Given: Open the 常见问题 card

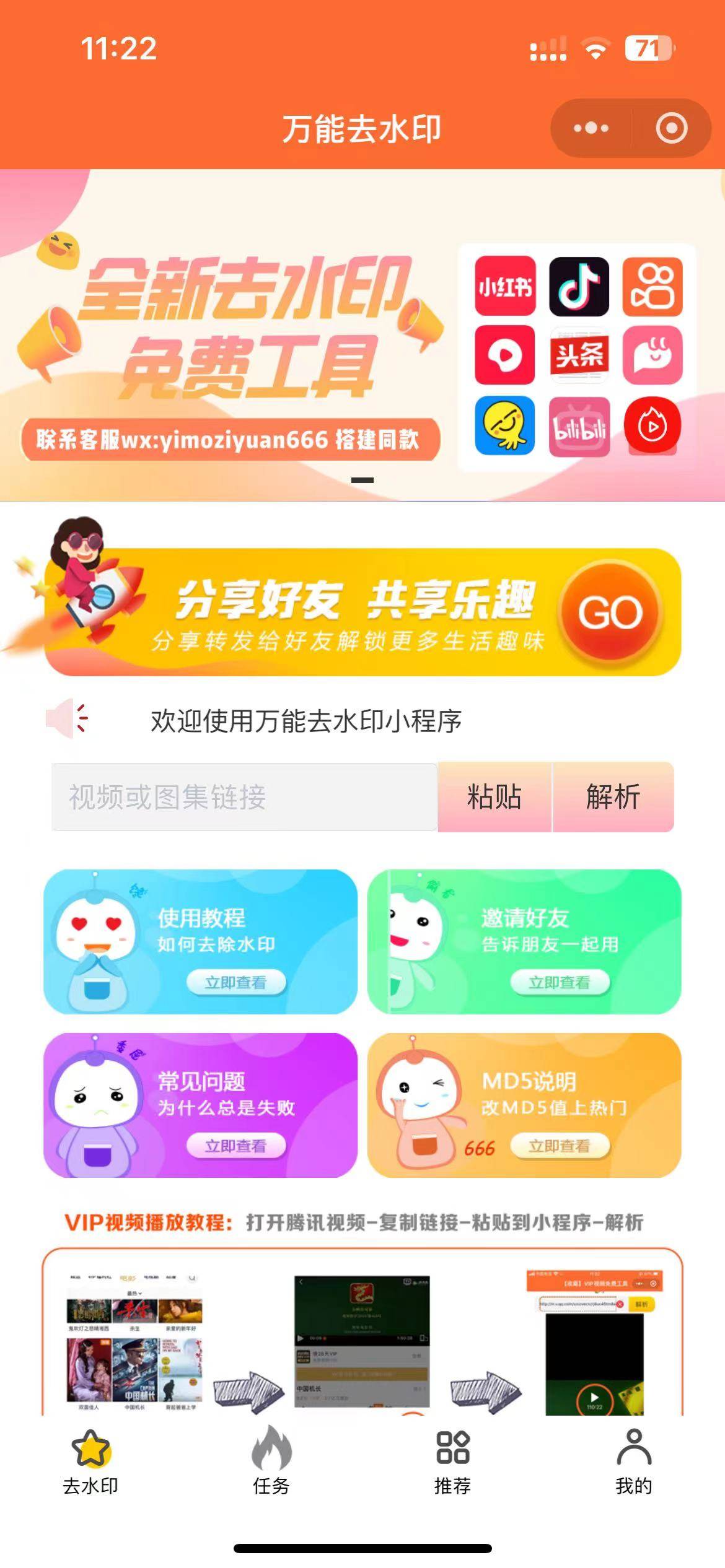Looking at the screenshot, I should (200, 1105).
